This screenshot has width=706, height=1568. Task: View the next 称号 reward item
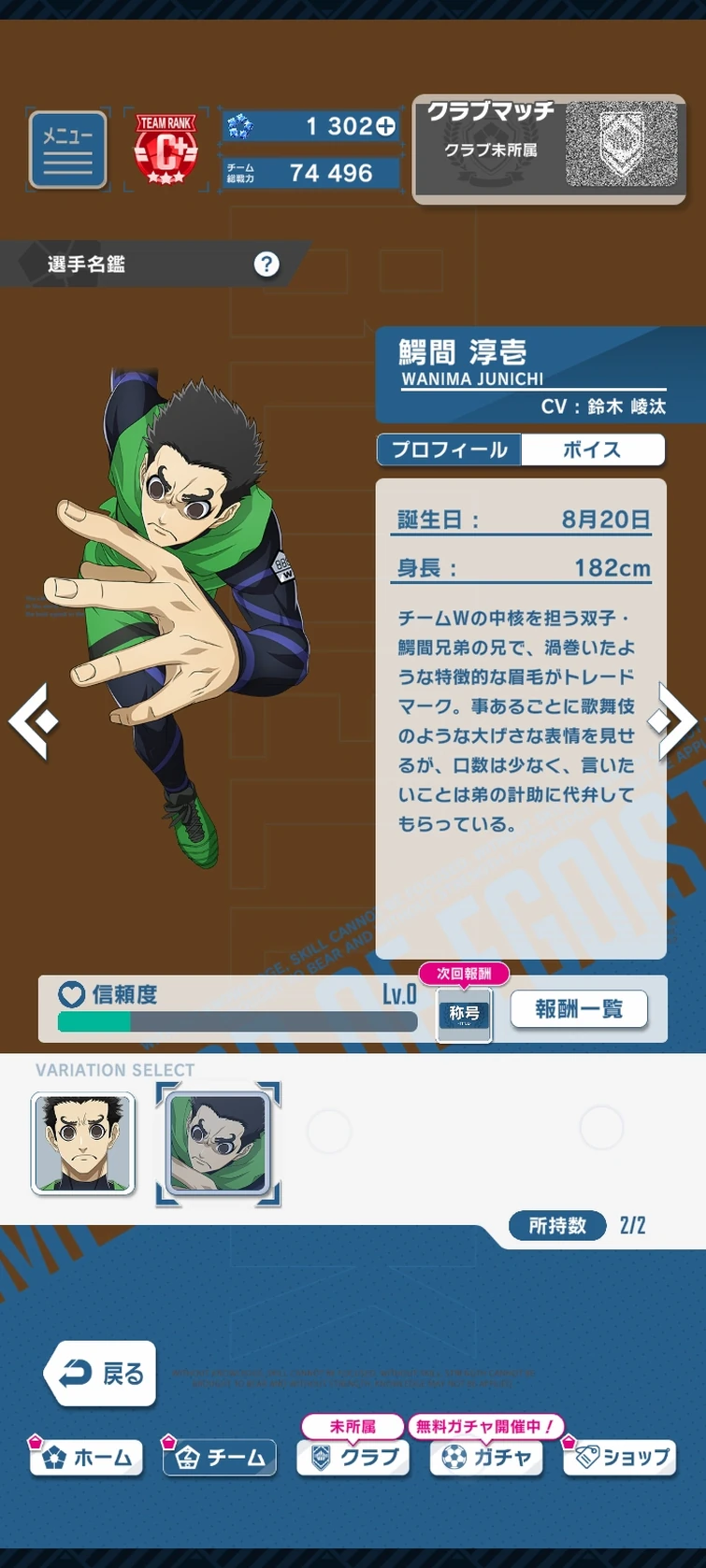pos(464,1013)
